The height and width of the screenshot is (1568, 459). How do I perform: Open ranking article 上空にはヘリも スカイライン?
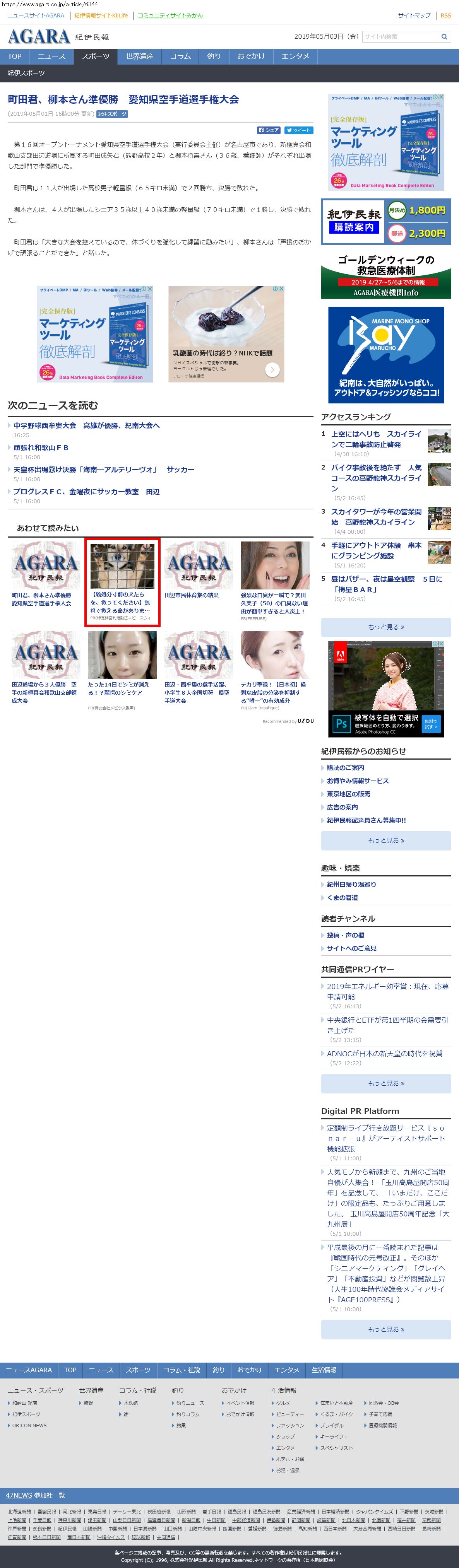coord(376,439)
